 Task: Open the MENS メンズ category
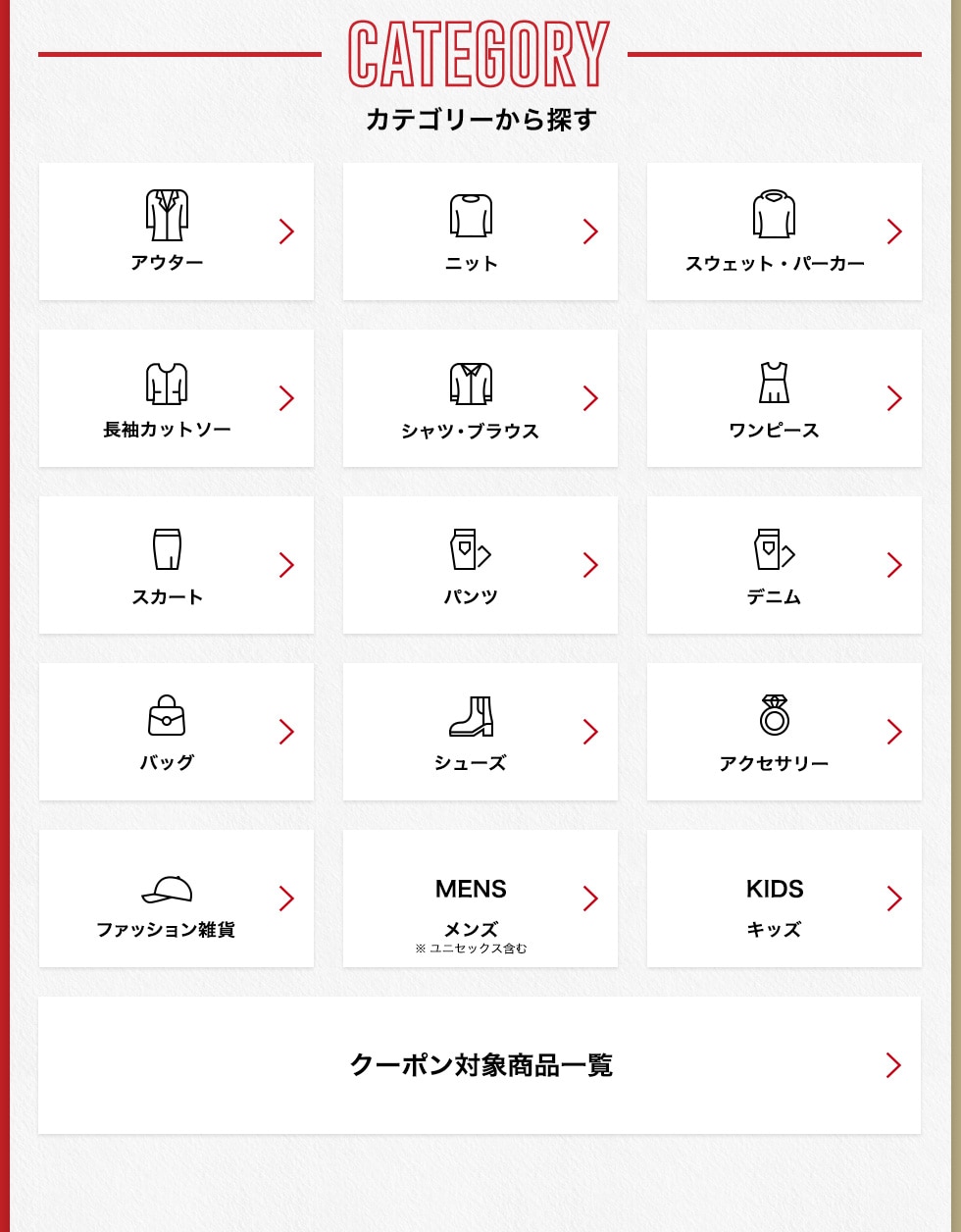point(480,898)
